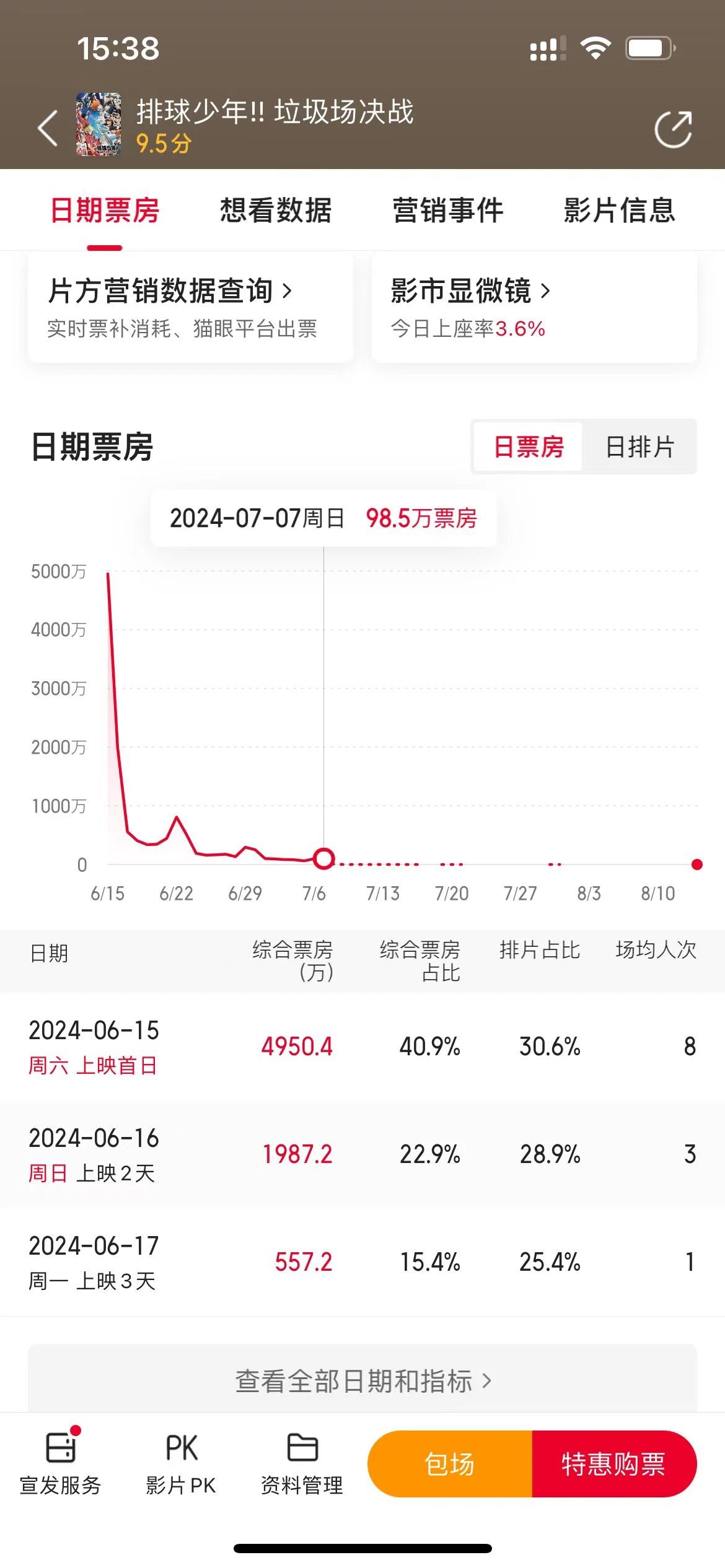
Task: Select the 日票房 chart view
Action: 529,446
